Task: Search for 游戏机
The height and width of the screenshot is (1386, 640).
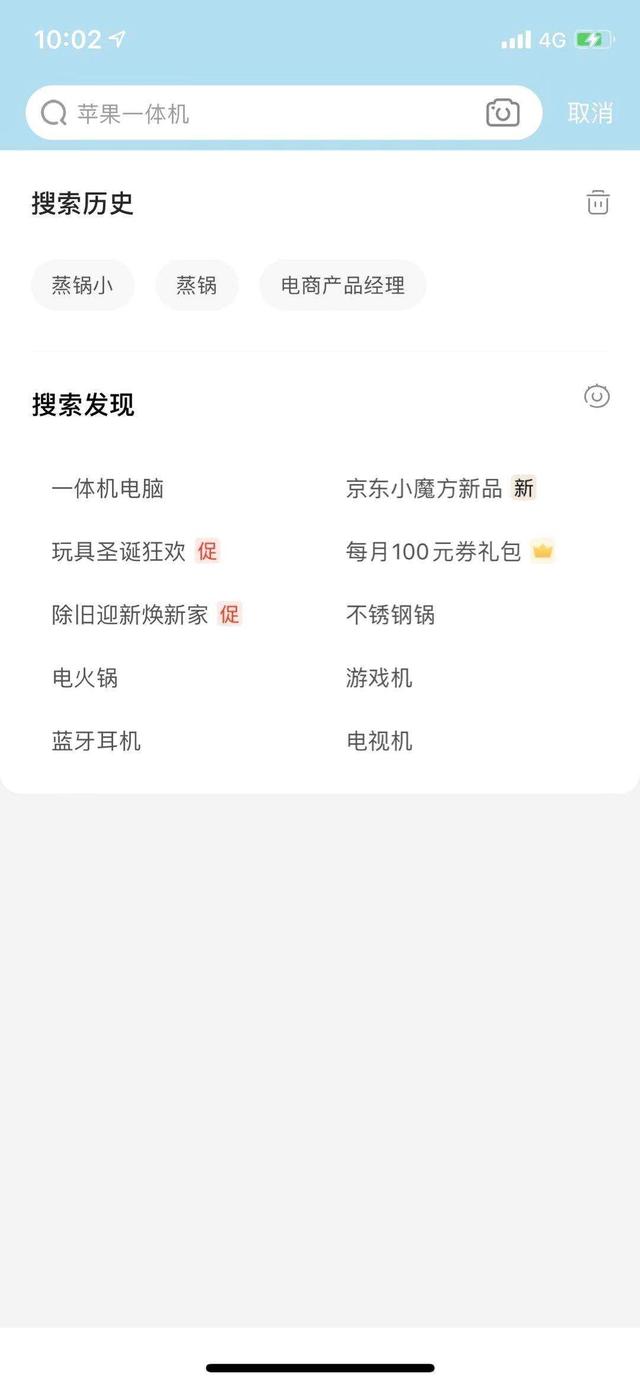Action: 379,678
